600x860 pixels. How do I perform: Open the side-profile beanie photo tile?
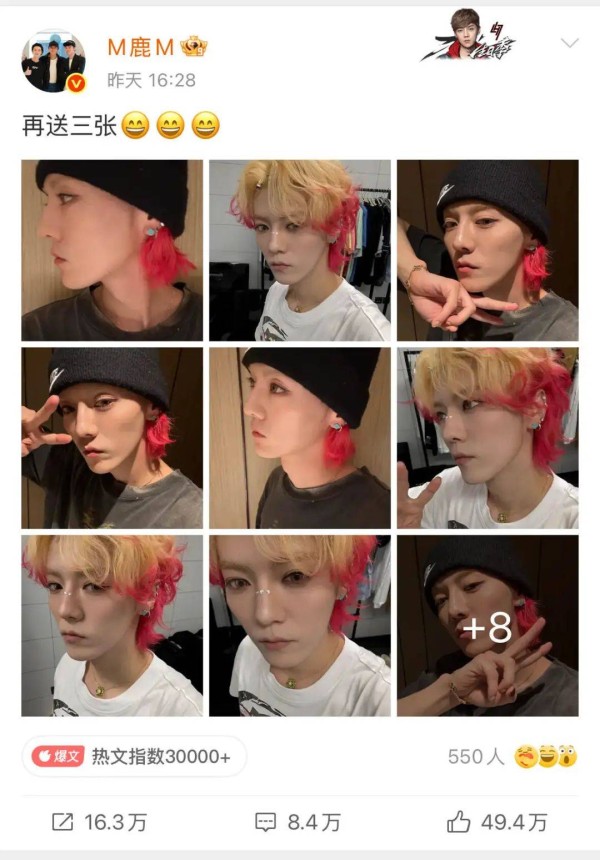coord(112,251)
